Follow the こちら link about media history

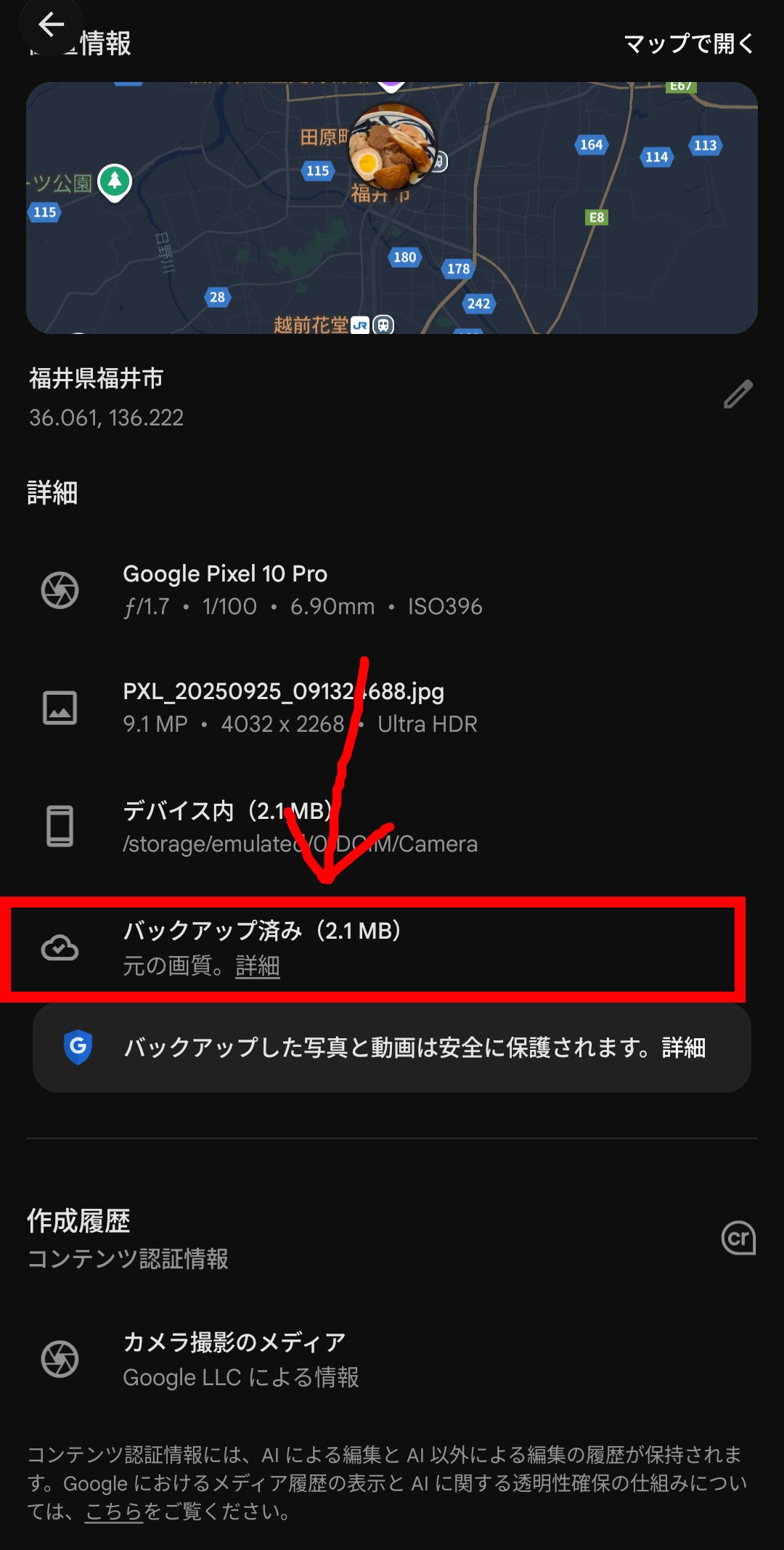click(x=114, y=1511)
